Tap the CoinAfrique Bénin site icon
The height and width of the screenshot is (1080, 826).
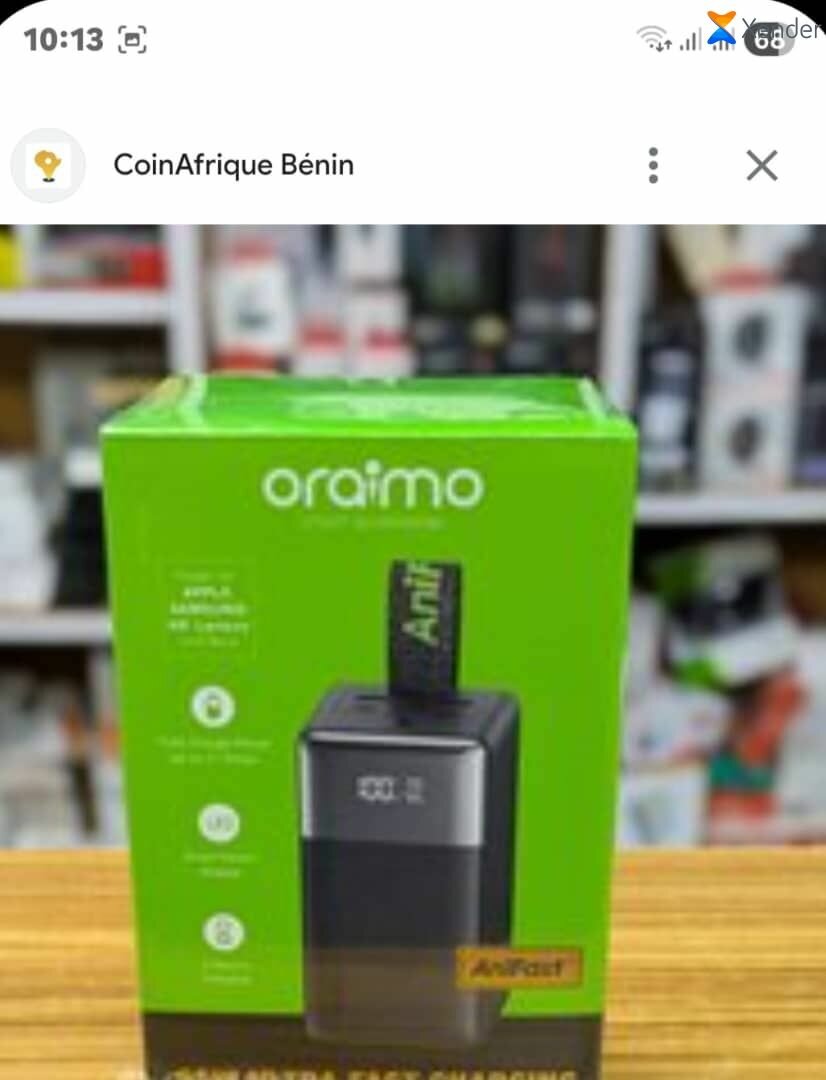tap(48, 165)
